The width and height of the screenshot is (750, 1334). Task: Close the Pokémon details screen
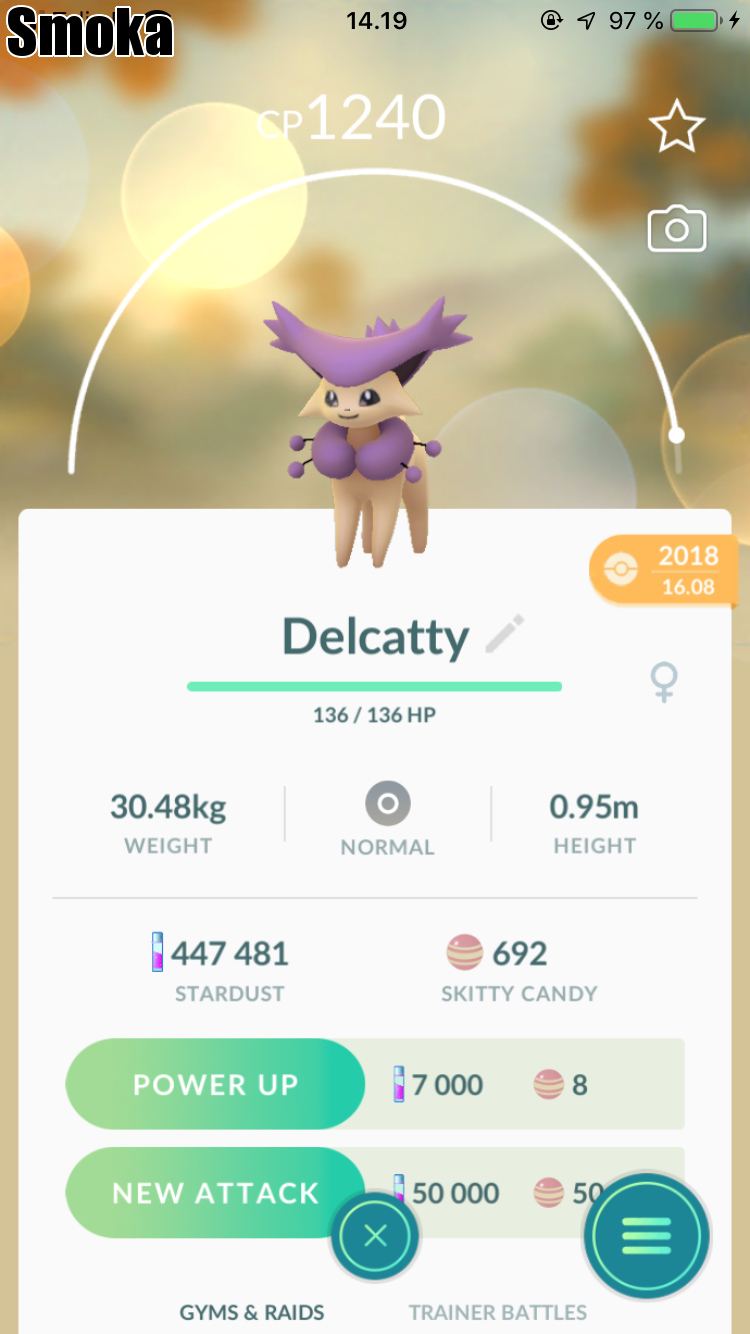pos(375,1237)
